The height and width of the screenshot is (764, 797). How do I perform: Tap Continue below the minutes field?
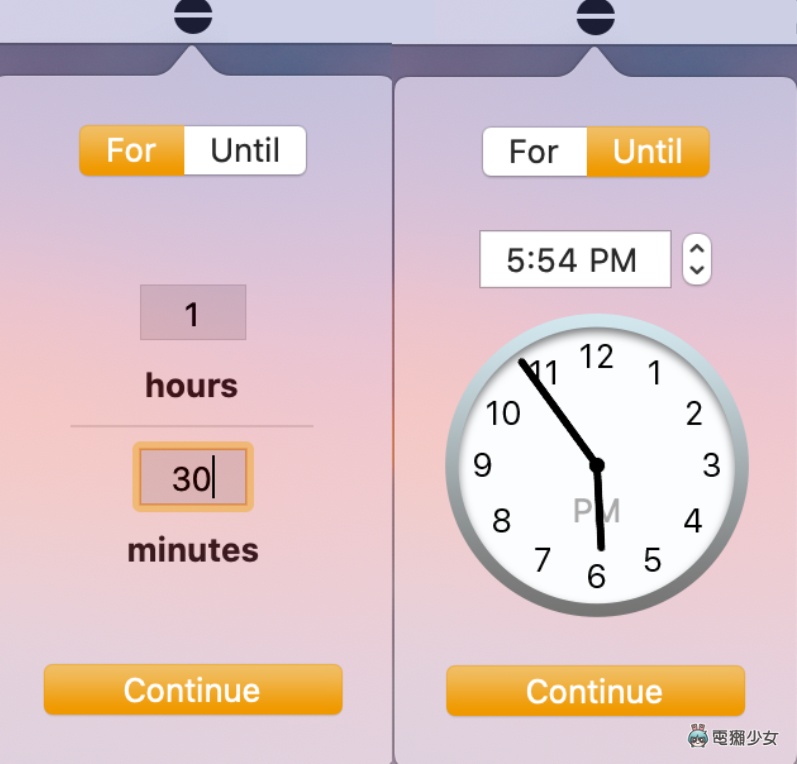[x=192, y=690]
